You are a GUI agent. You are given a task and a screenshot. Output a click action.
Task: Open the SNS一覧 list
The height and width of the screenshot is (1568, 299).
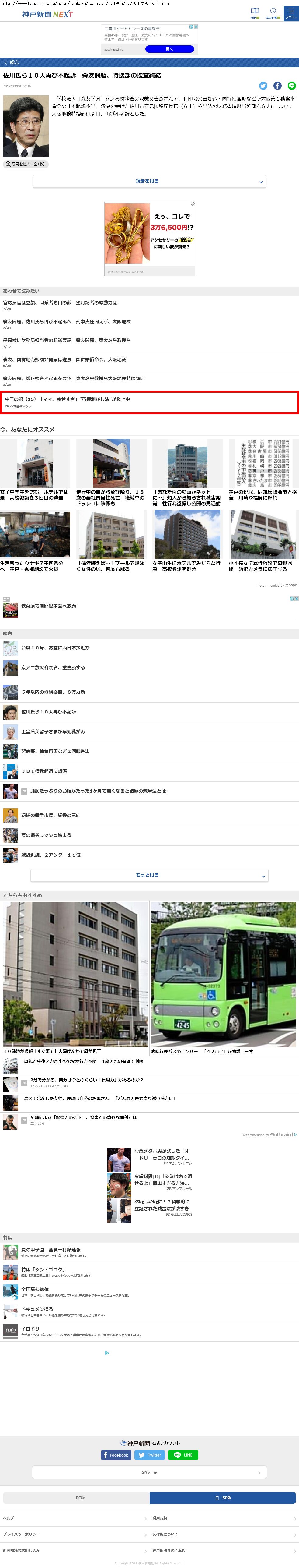[x=149, y=1472]
